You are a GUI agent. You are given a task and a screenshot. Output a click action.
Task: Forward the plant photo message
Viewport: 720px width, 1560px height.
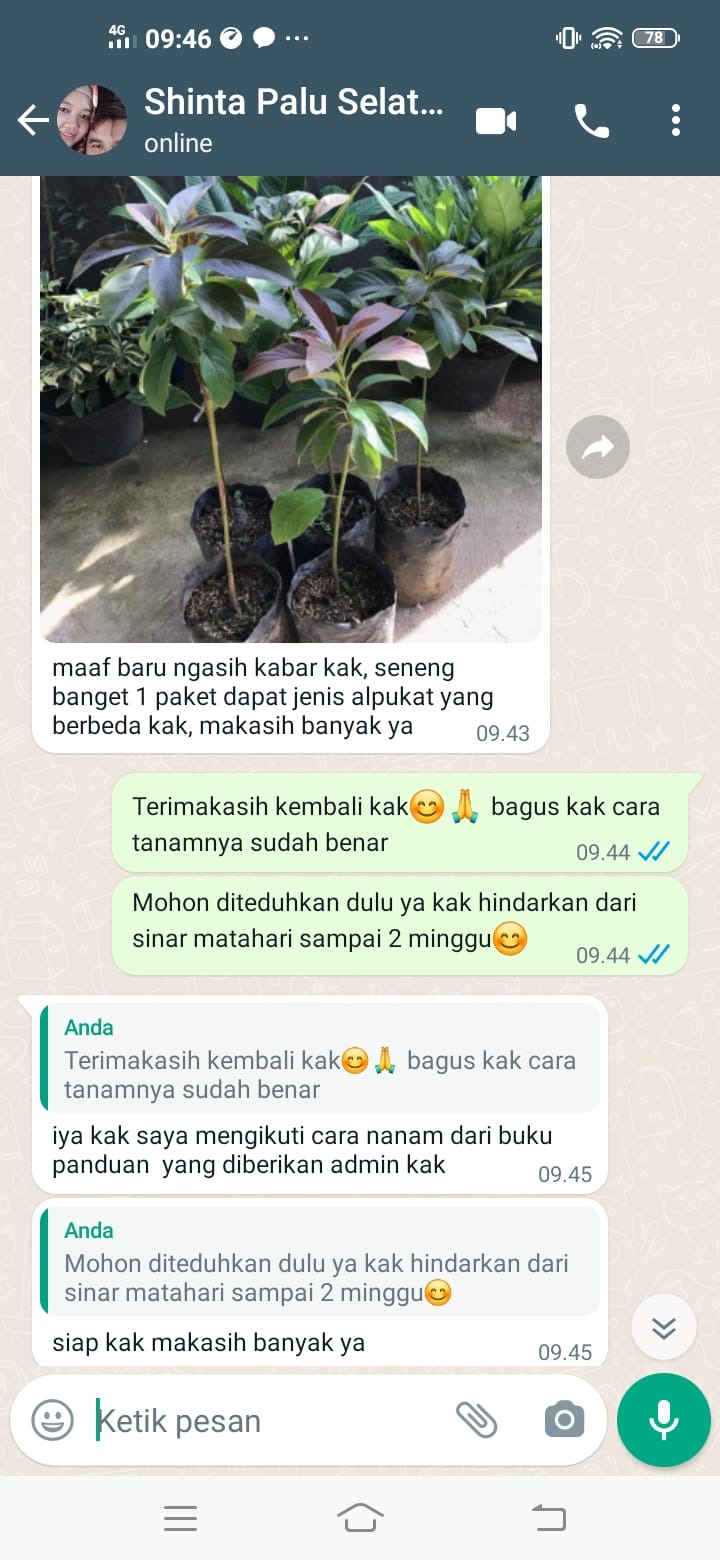tap(598, 447)
